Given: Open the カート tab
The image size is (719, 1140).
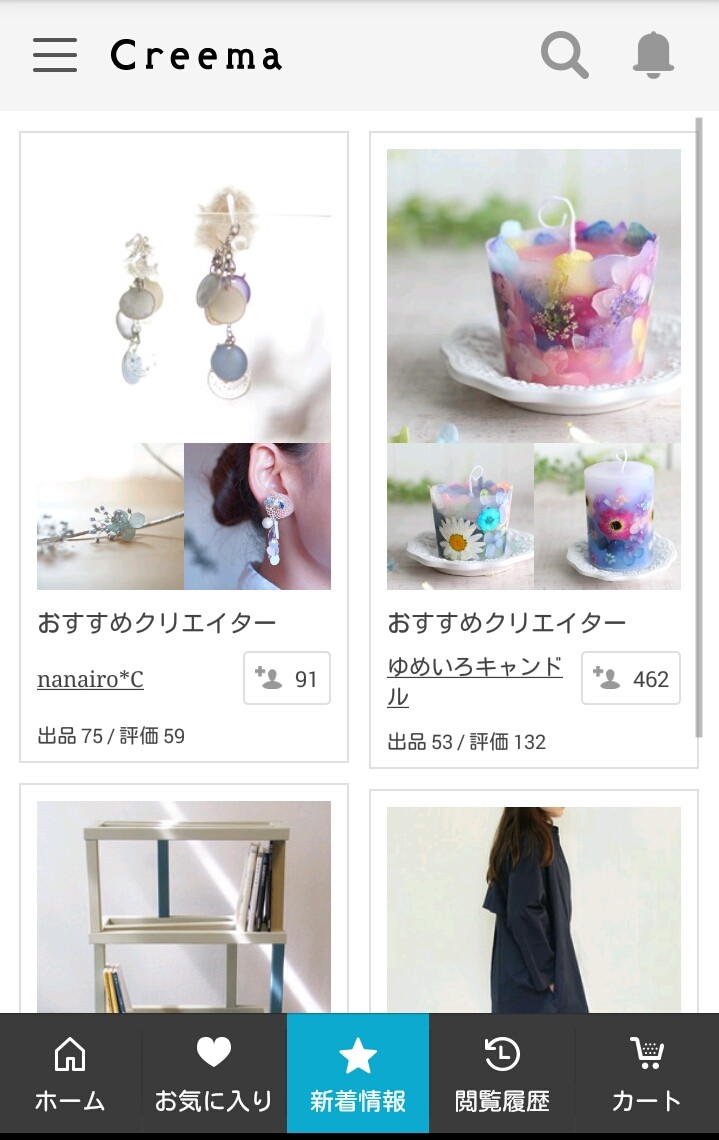Looking at the screenshot, I should pos(647,1075).
